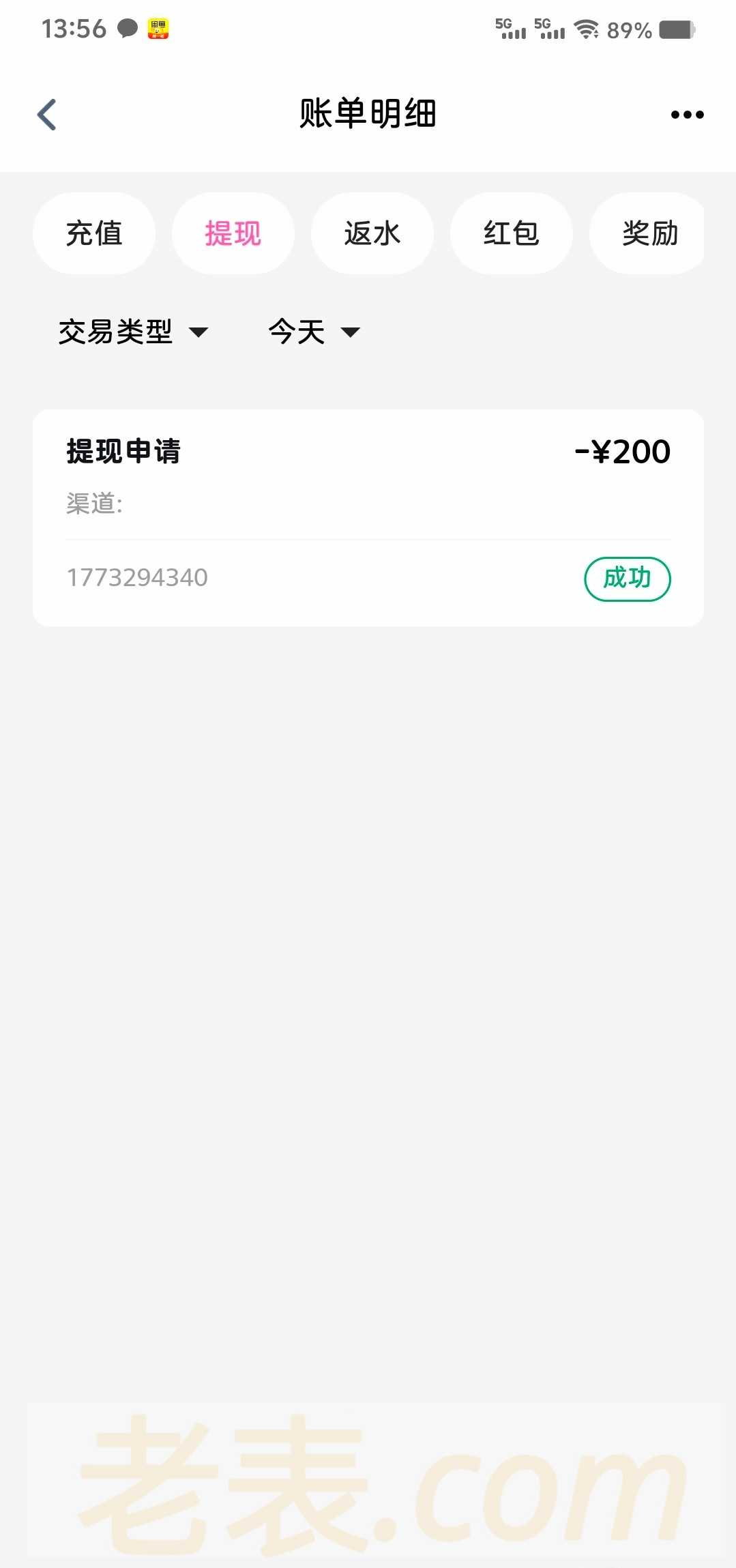The height and width of the screenshot is (1568, 736).
Task: Open the three-dot overflow menu
Action: 687,115
